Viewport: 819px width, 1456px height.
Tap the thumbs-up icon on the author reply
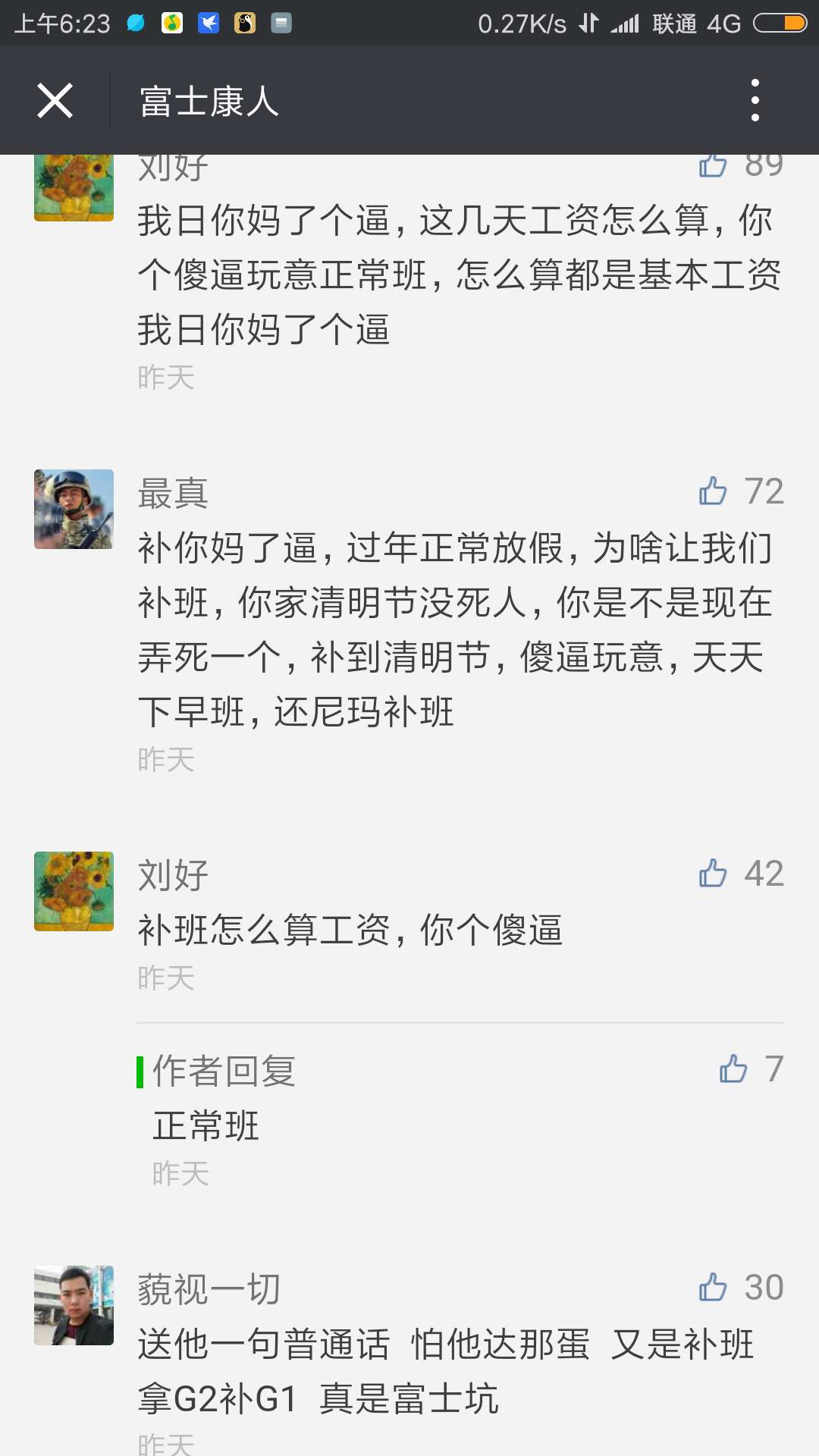click(733, 1070)
